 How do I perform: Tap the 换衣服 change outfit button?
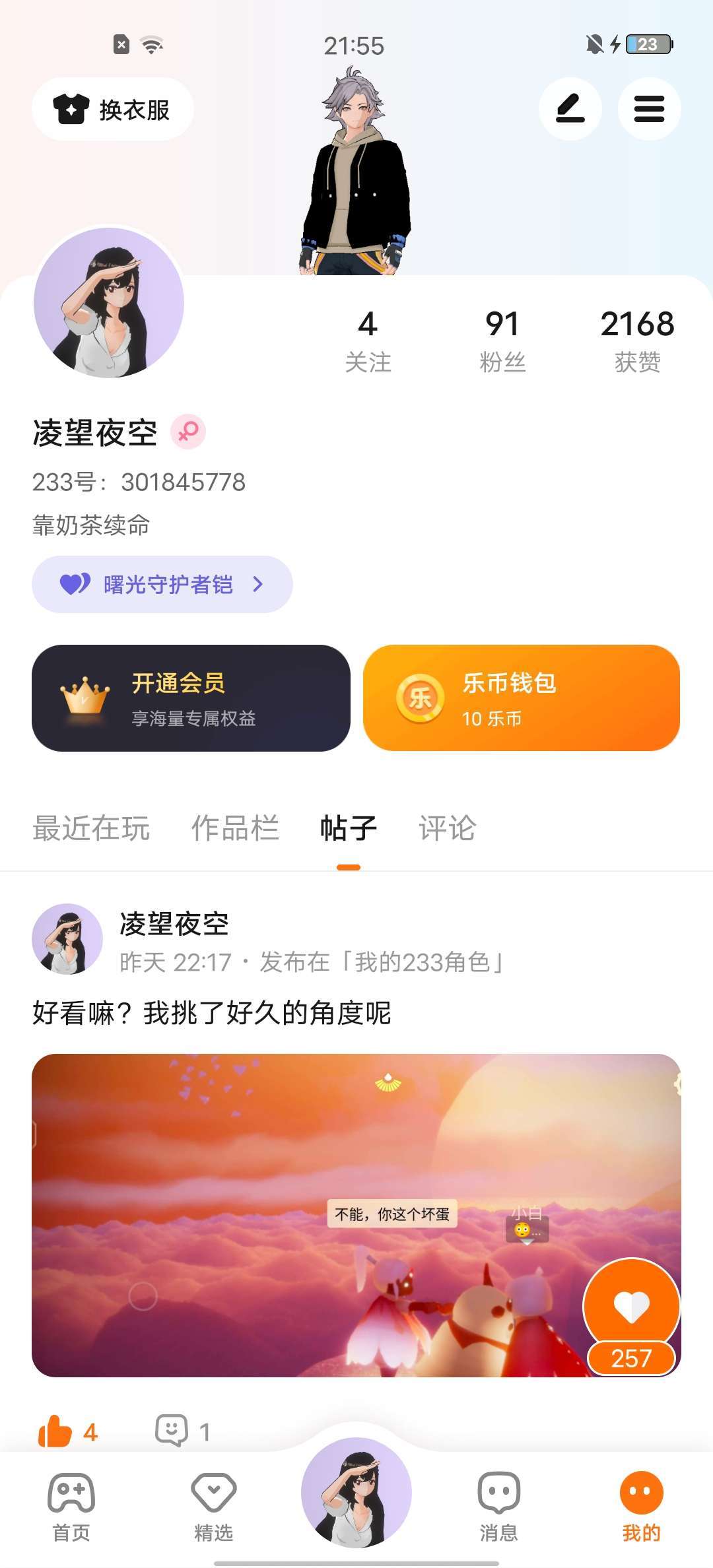click(112, 109)
